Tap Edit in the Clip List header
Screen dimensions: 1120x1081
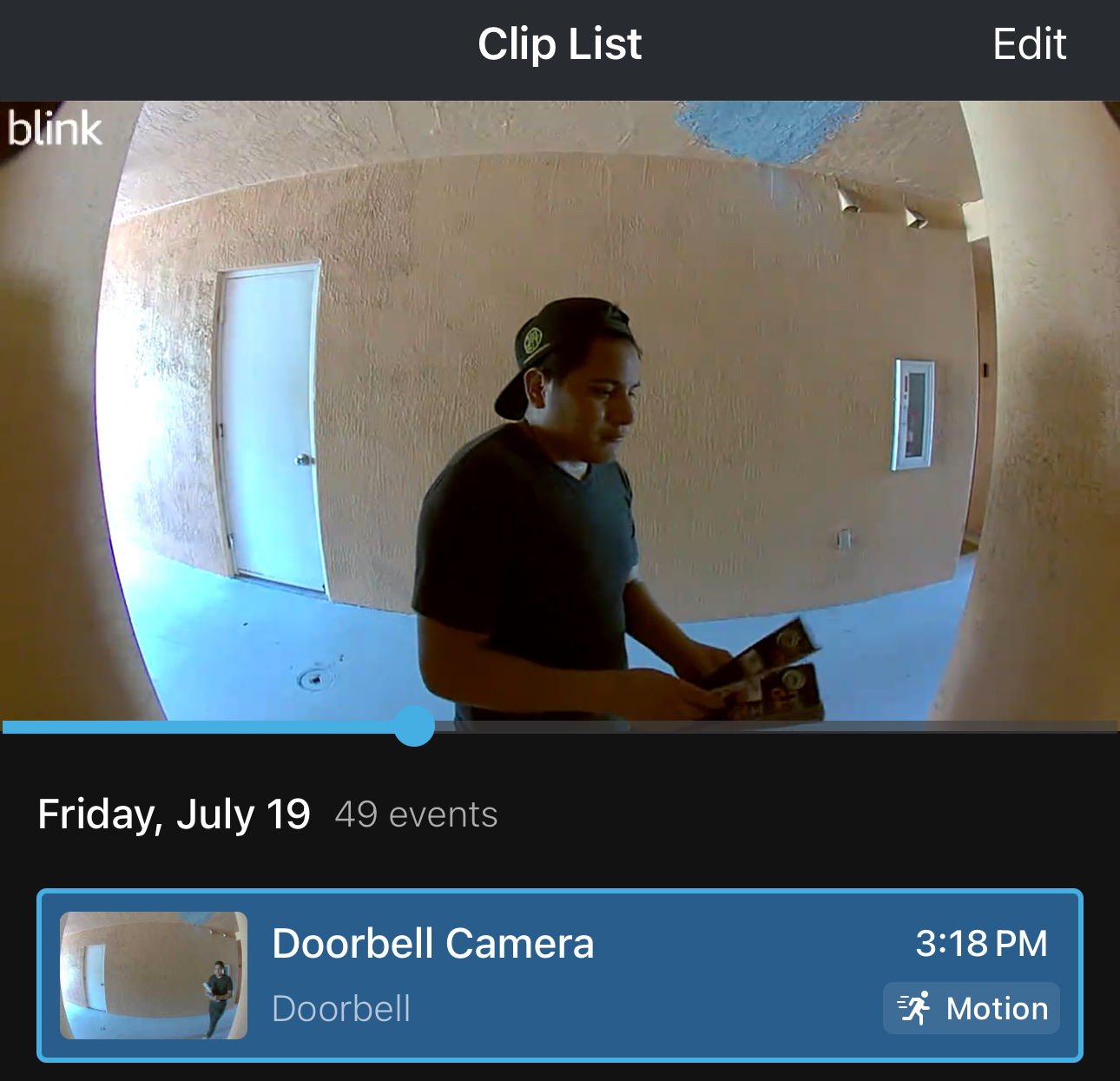[x=1029, y=44]
